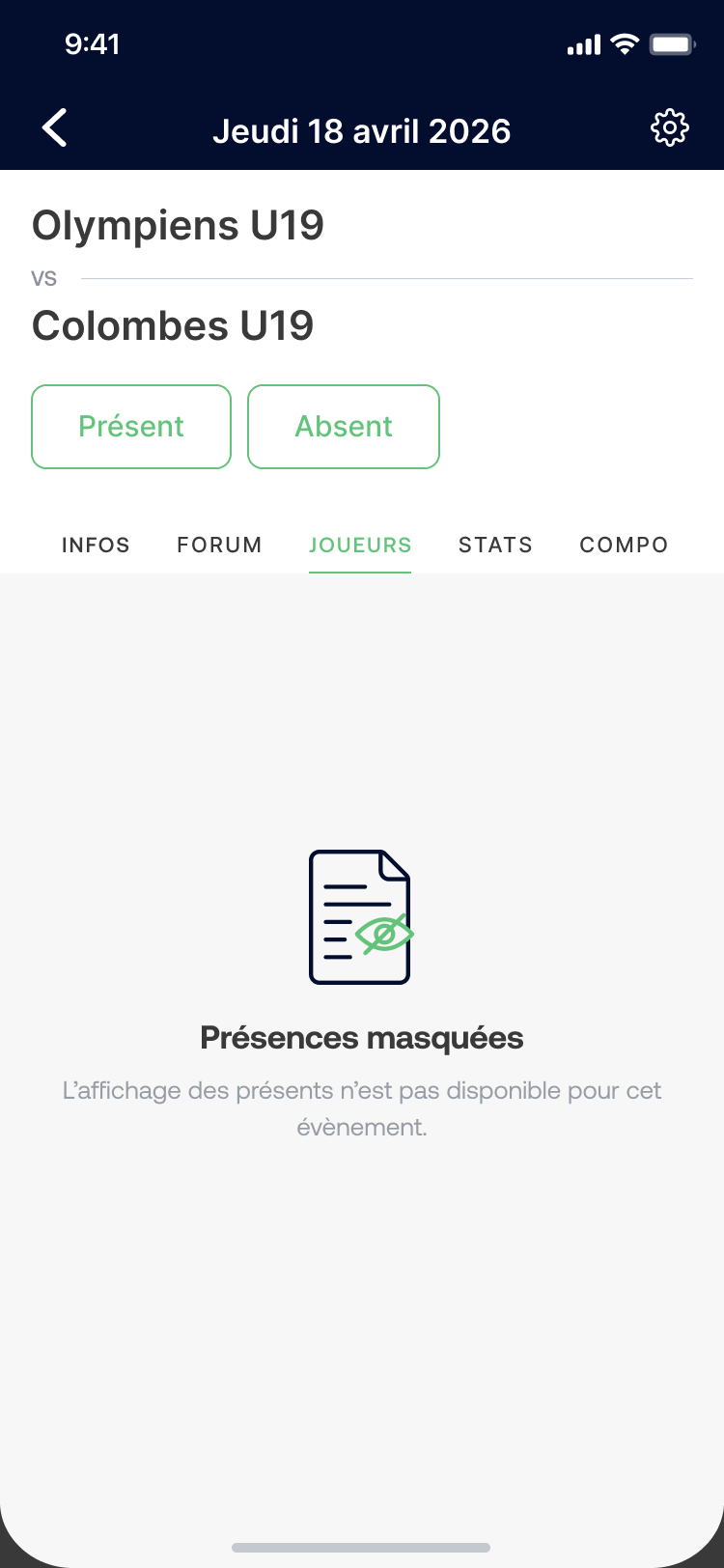Image resolution: width=724 pixels, height=1568 pixels.
Task: Click the hidden presences document illustration
Action: click(360, 915)
